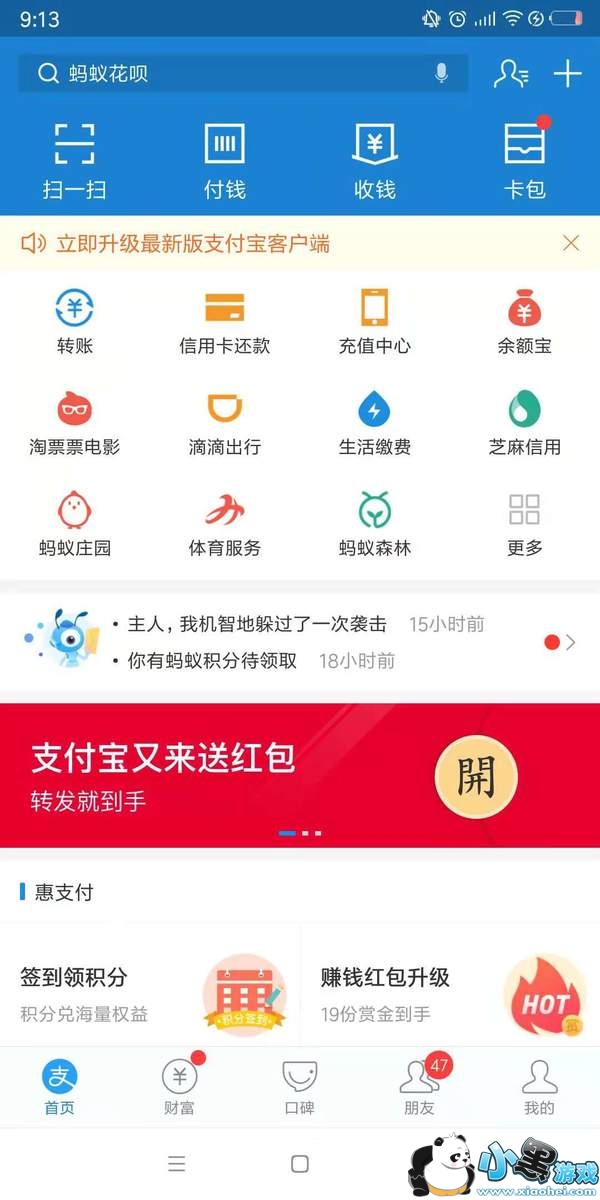
Task: Tap 開 on the red envelope banner
Action: click(476, 776)
